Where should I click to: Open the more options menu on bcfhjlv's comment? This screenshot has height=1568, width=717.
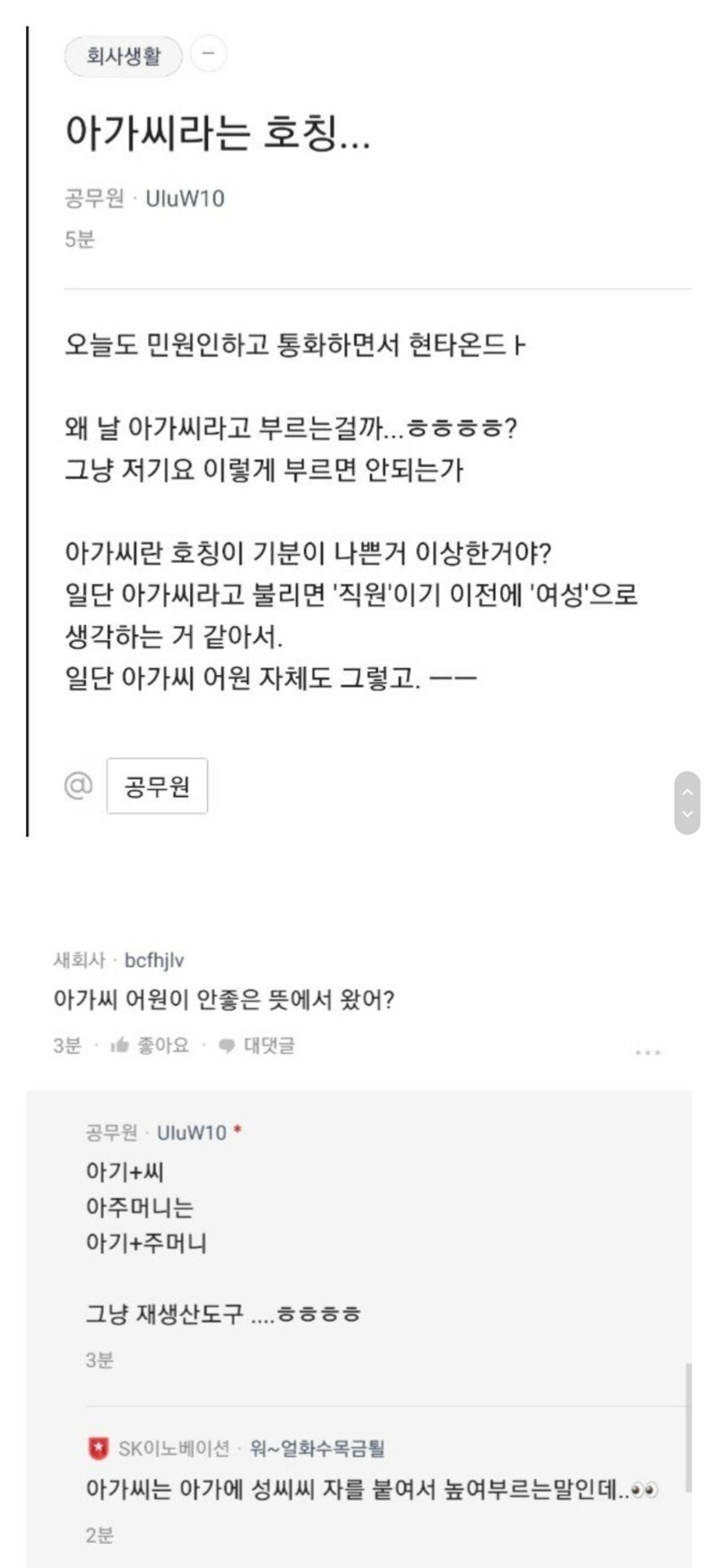[647, 1052]
